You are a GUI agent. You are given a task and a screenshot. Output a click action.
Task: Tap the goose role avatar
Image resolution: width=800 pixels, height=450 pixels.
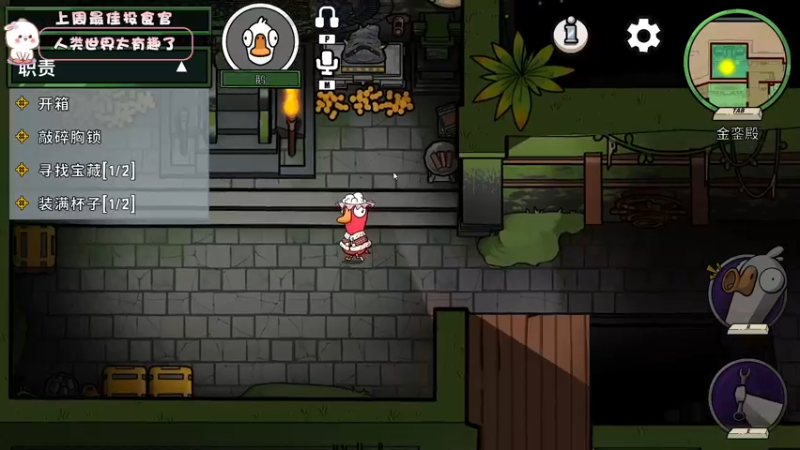click(260, 40)
